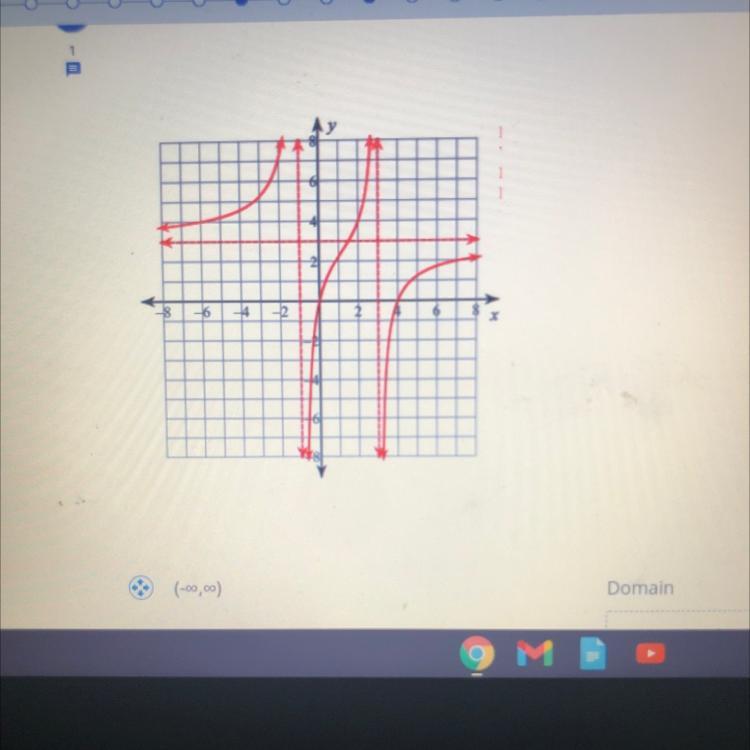This screenshot has height=750, width=750.
Task: Select the (-∞,∞) answer tile
Action: pos(197,589)
